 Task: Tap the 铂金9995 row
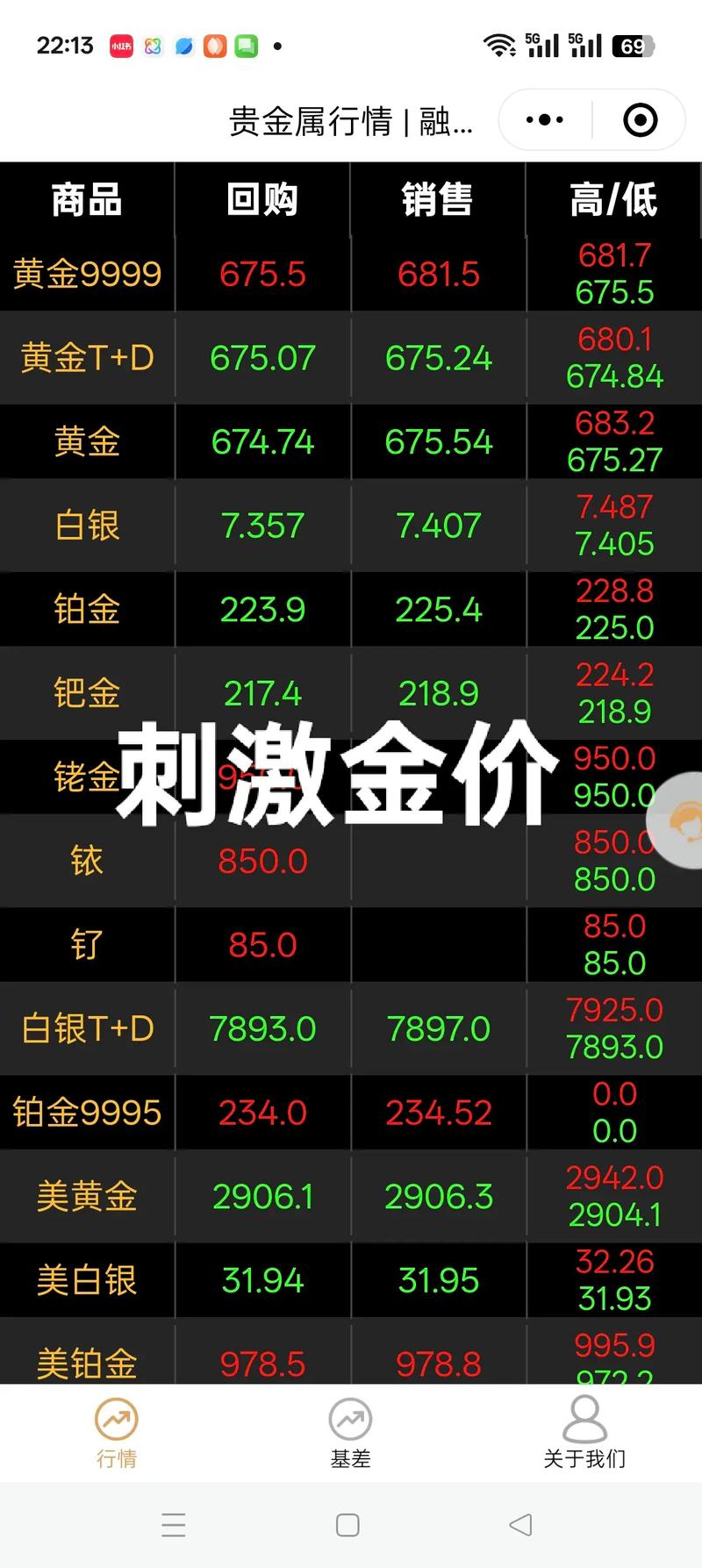[x=87, y=1112]
